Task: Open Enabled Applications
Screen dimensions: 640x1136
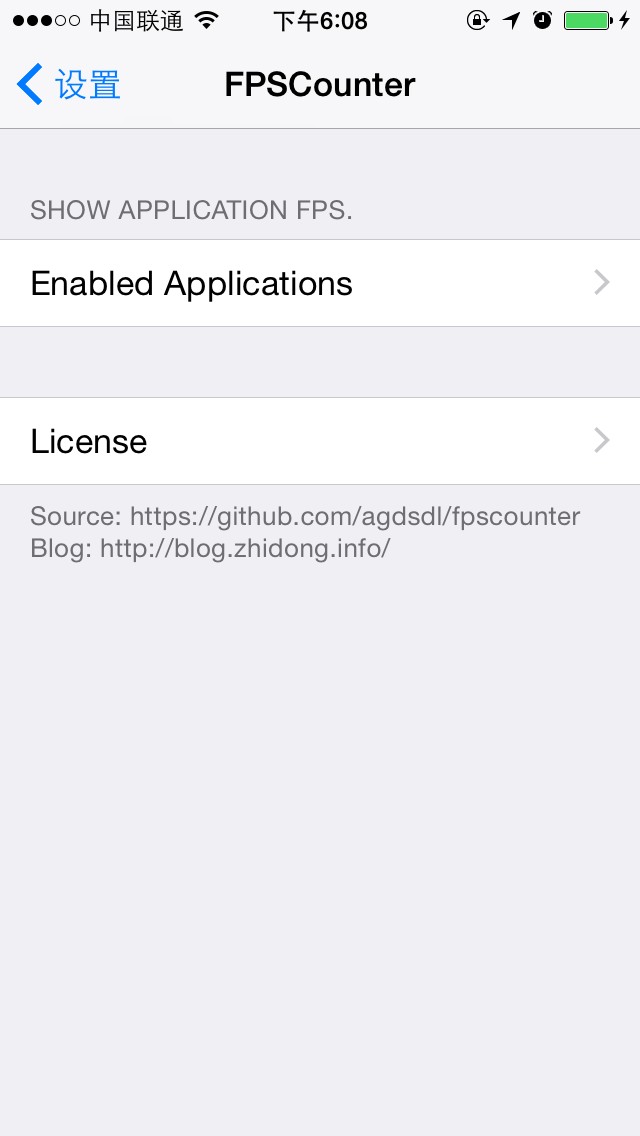Action: coord(320,283)
